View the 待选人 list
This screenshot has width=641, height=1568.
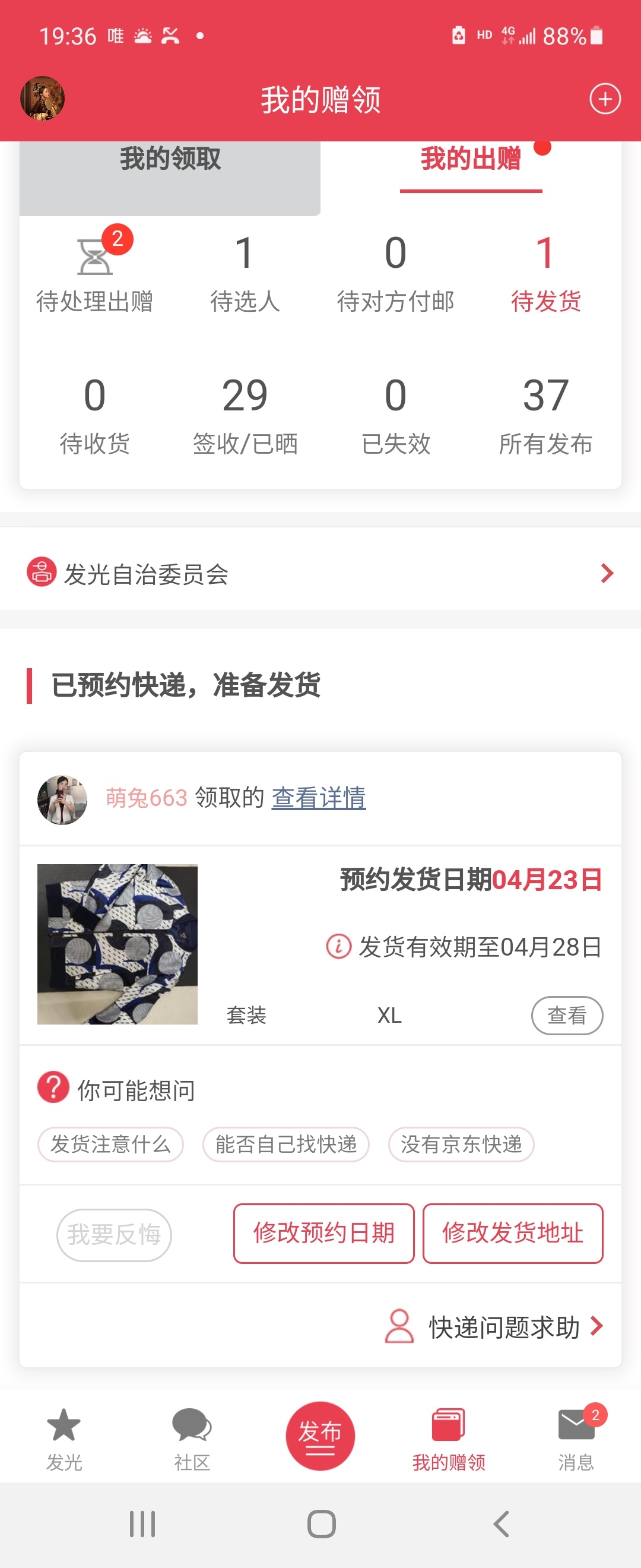pyautogui.click(x=245, y=274)
